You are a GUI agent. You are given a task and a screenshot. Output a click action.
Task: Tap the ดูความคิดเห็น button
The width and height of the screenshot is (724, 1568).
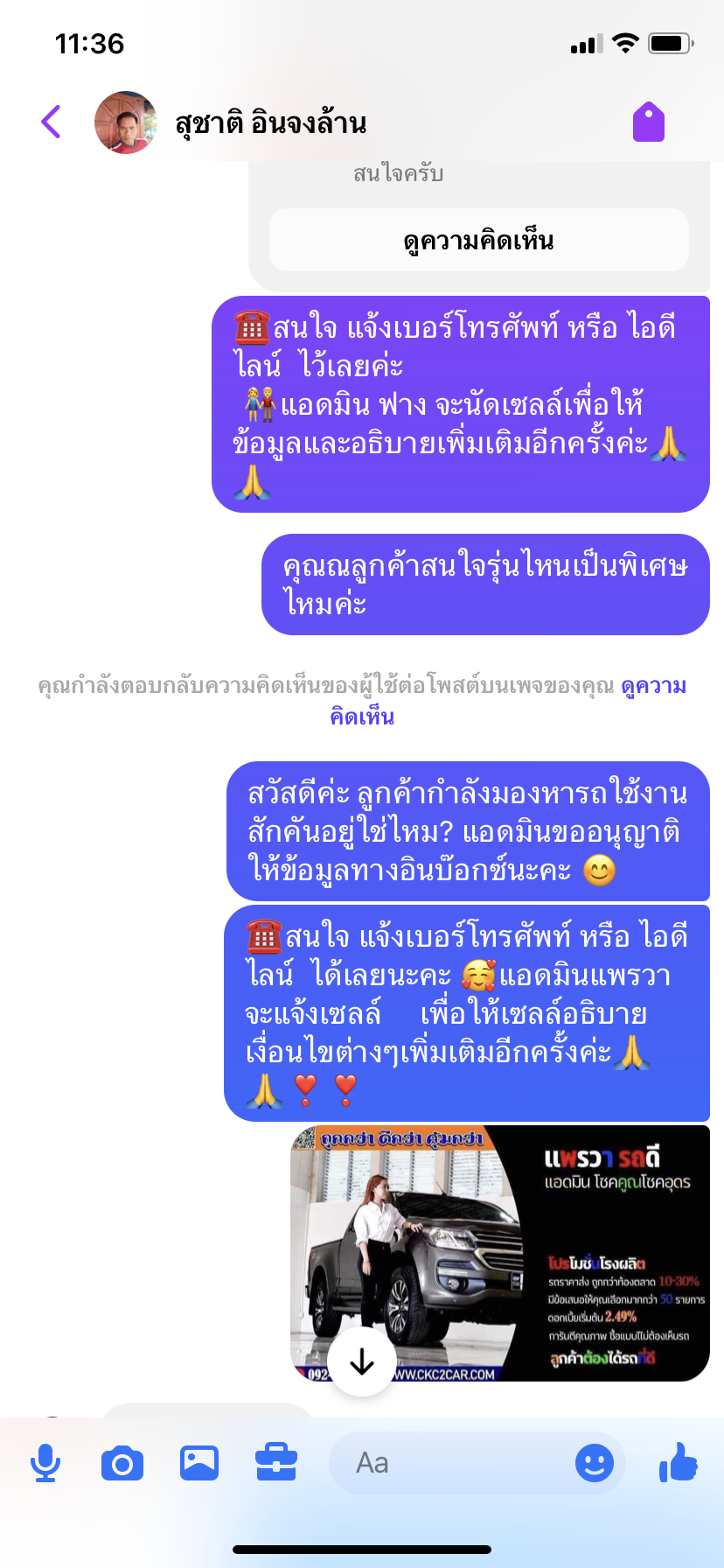tap(478, 241)
